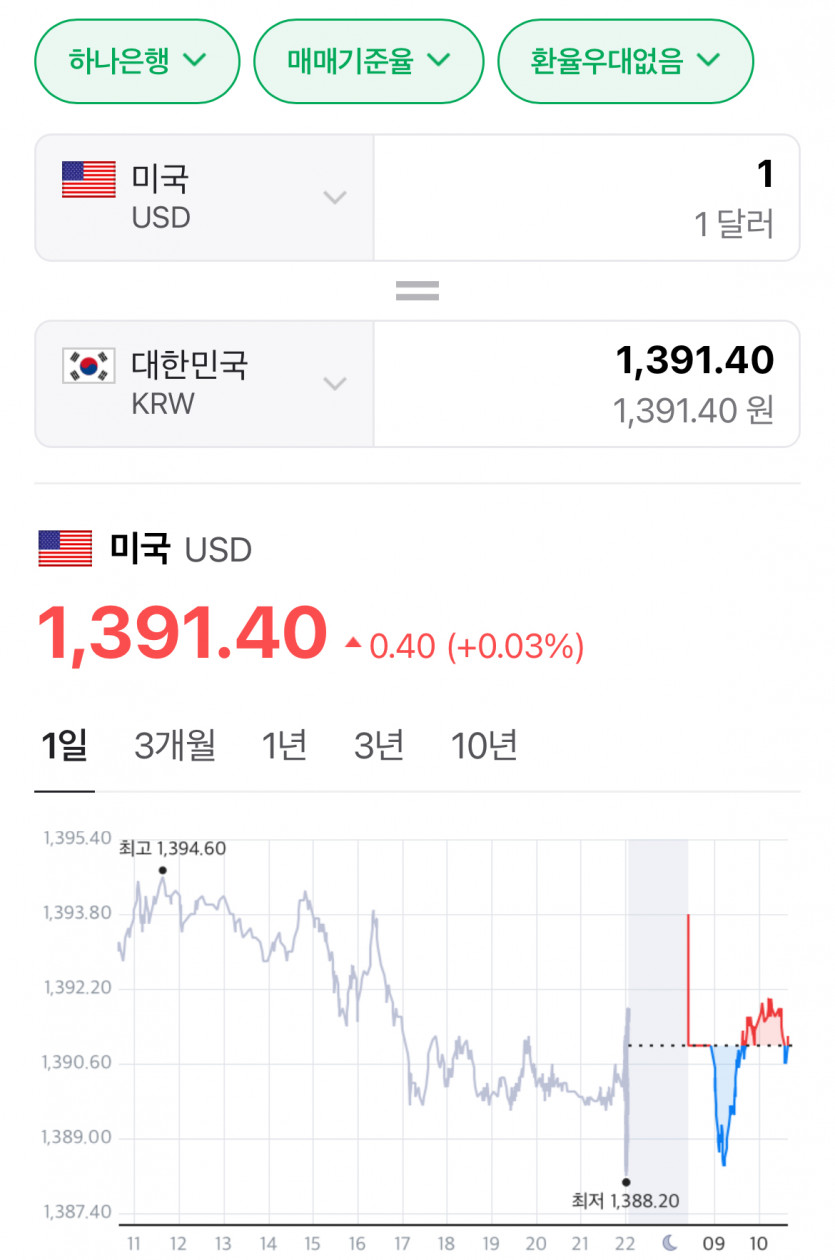The image size is (835, 1260).
Task: Open the 하나은행 bank dropdown
Action: click(x=137, y=60)
